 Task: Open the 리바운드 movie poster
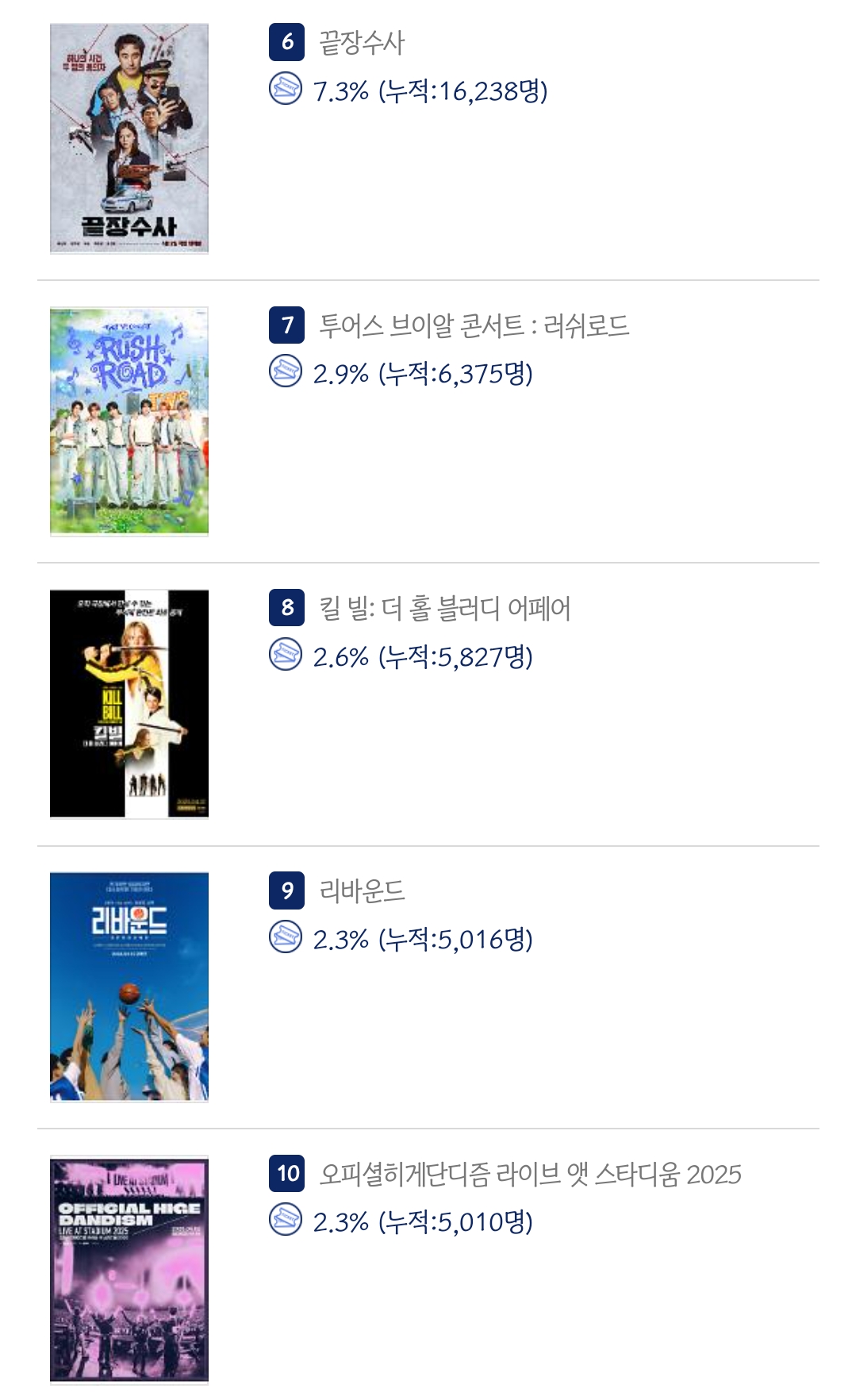pyautogui.click(x=129, y=987)
